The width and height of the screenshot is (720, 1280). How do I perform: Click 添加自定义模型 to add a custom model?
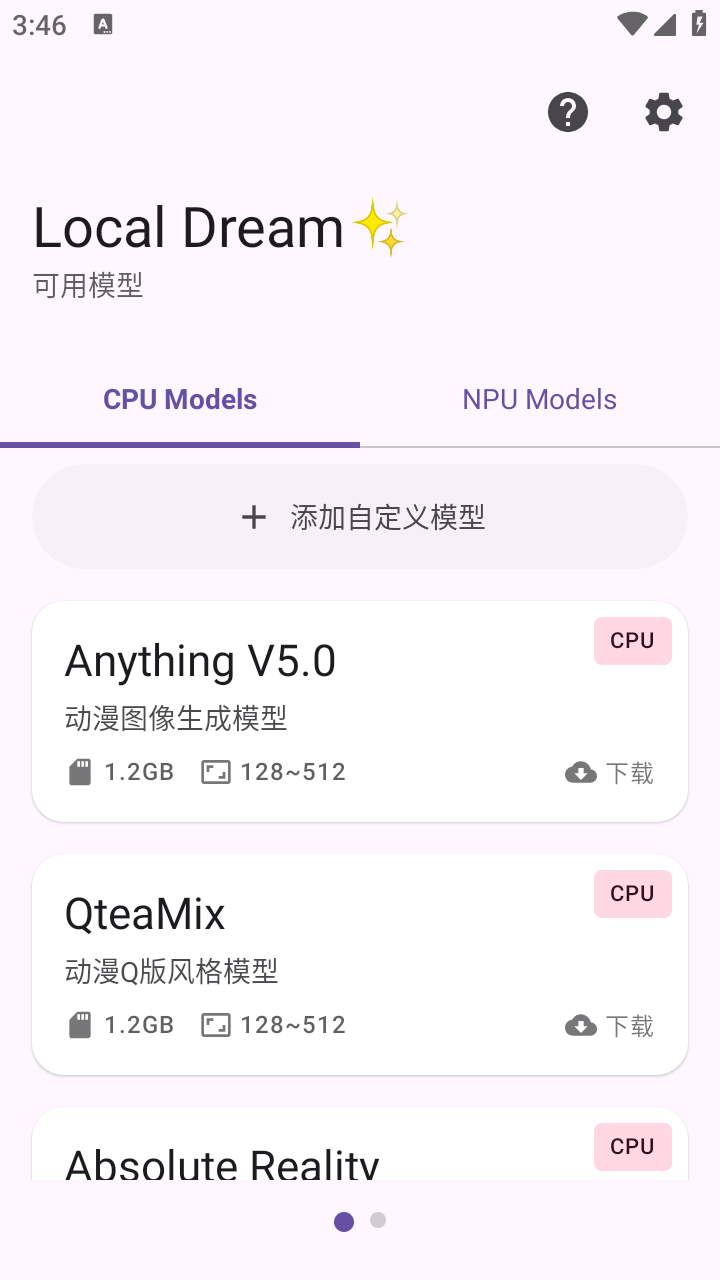pos(388,517)
